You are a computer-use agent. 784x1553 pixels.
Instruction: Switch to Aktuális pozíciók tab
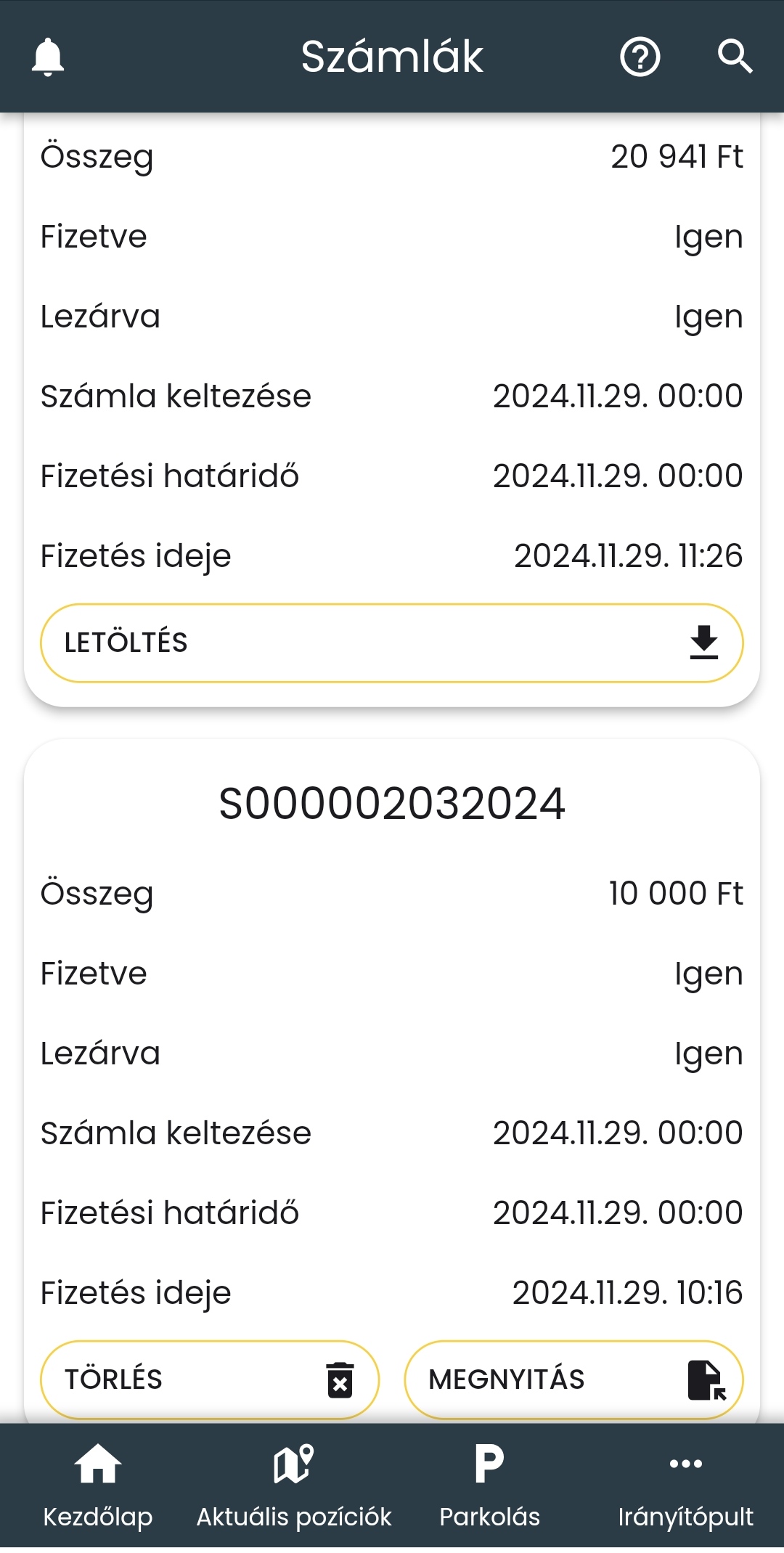coord(294,1485)
